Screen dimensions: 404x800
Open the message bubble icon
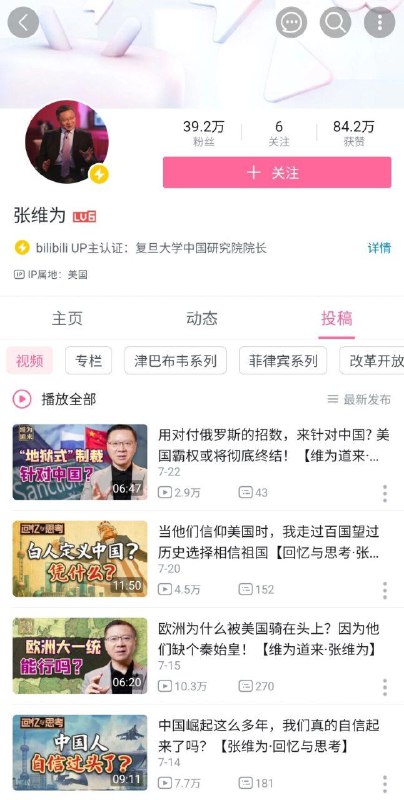coord(291,22)
